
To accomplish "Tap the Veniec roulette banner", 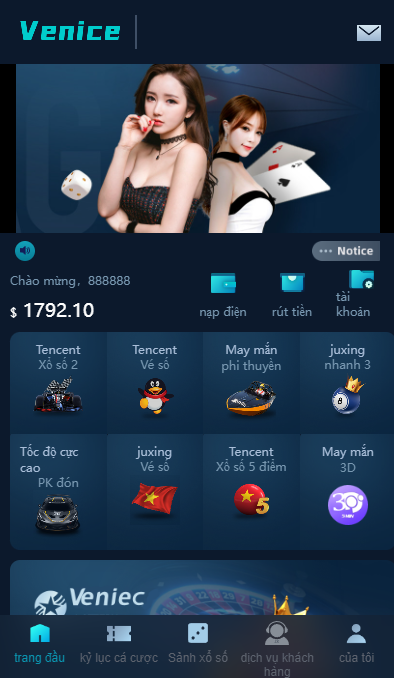I will (202, 588).
